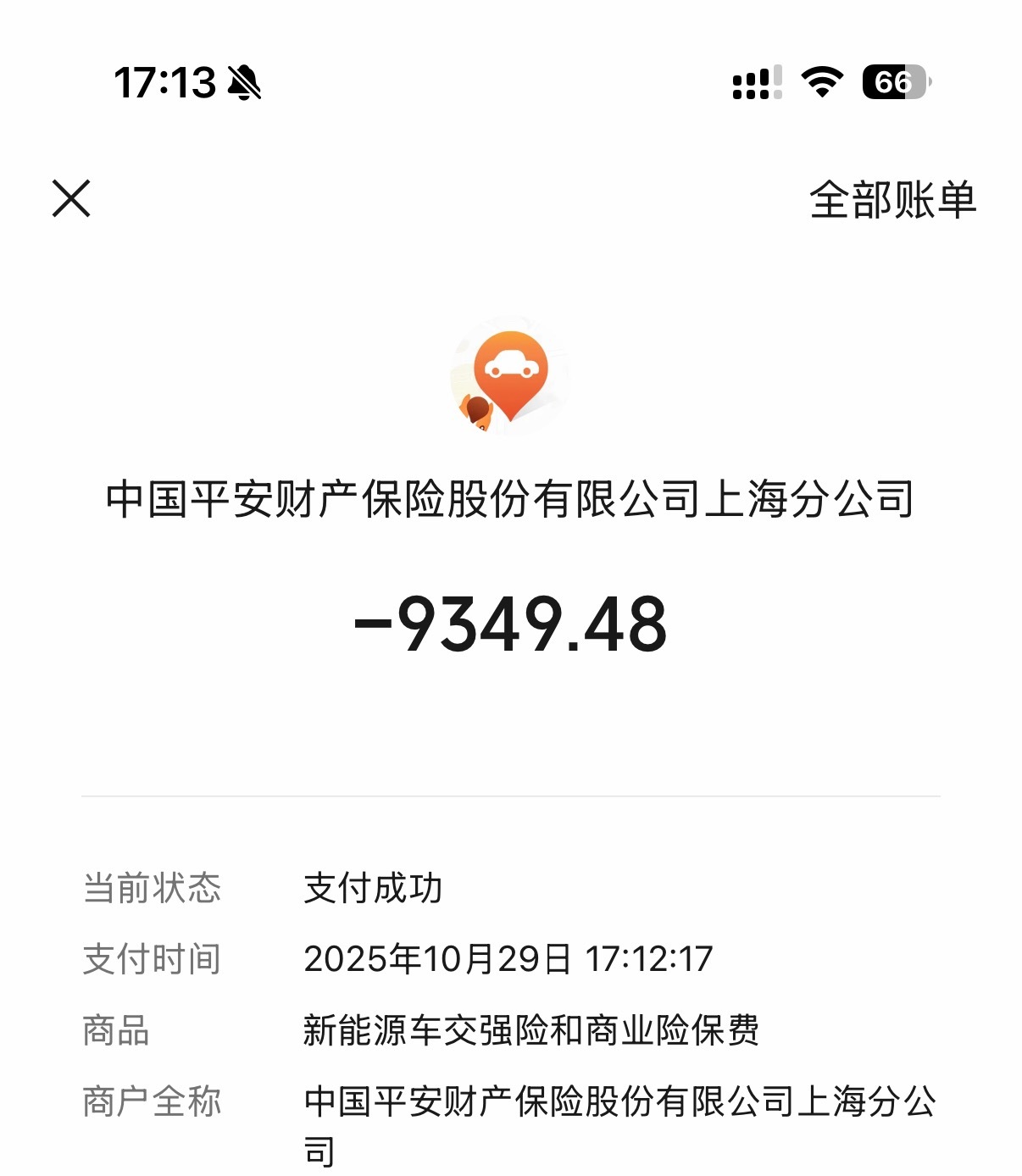Select the payment time 2025年10月29日 17:12:17

tap(510, 961)
